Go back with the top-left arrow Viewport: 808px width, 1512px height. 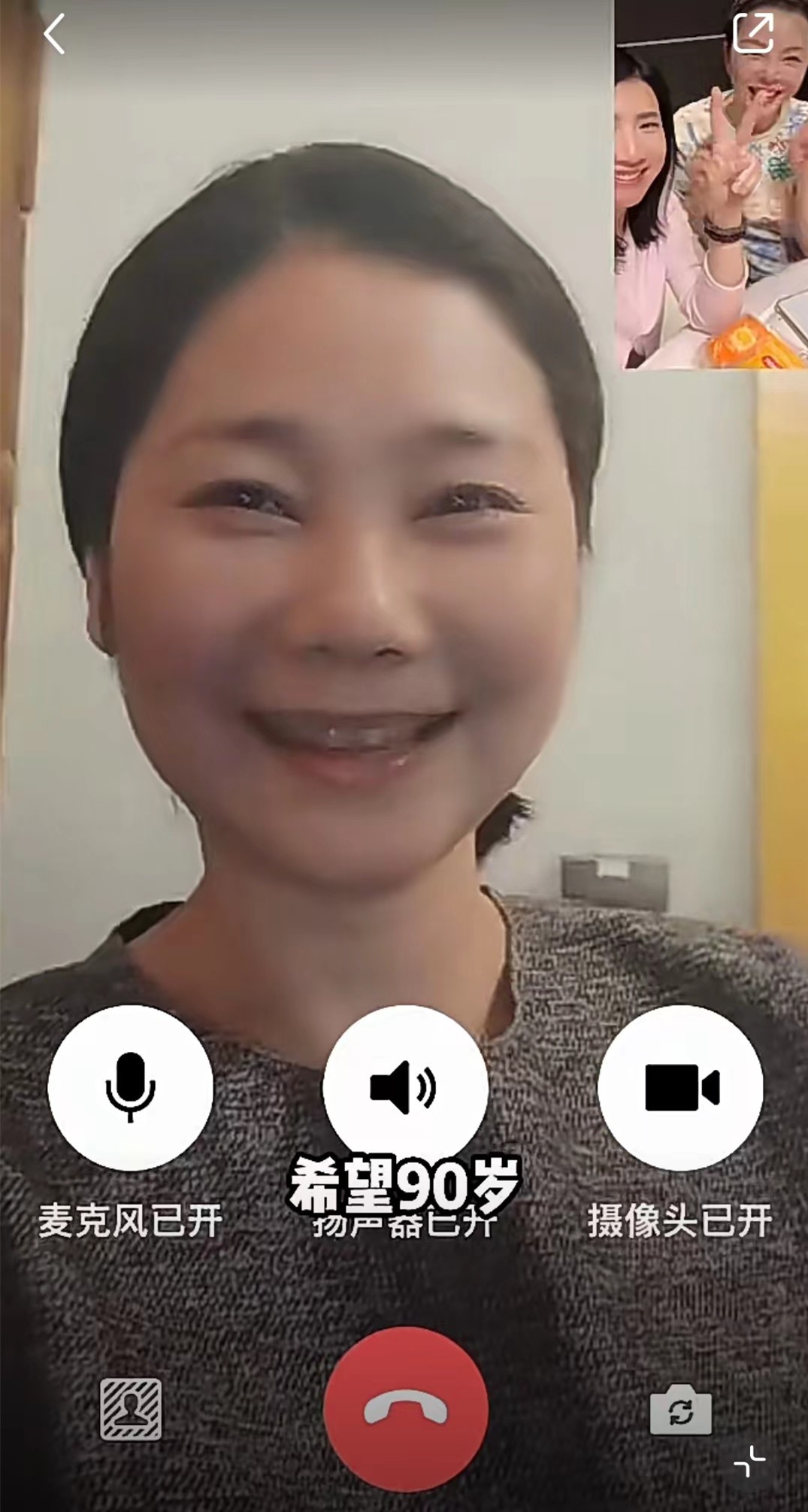(54, 35)
